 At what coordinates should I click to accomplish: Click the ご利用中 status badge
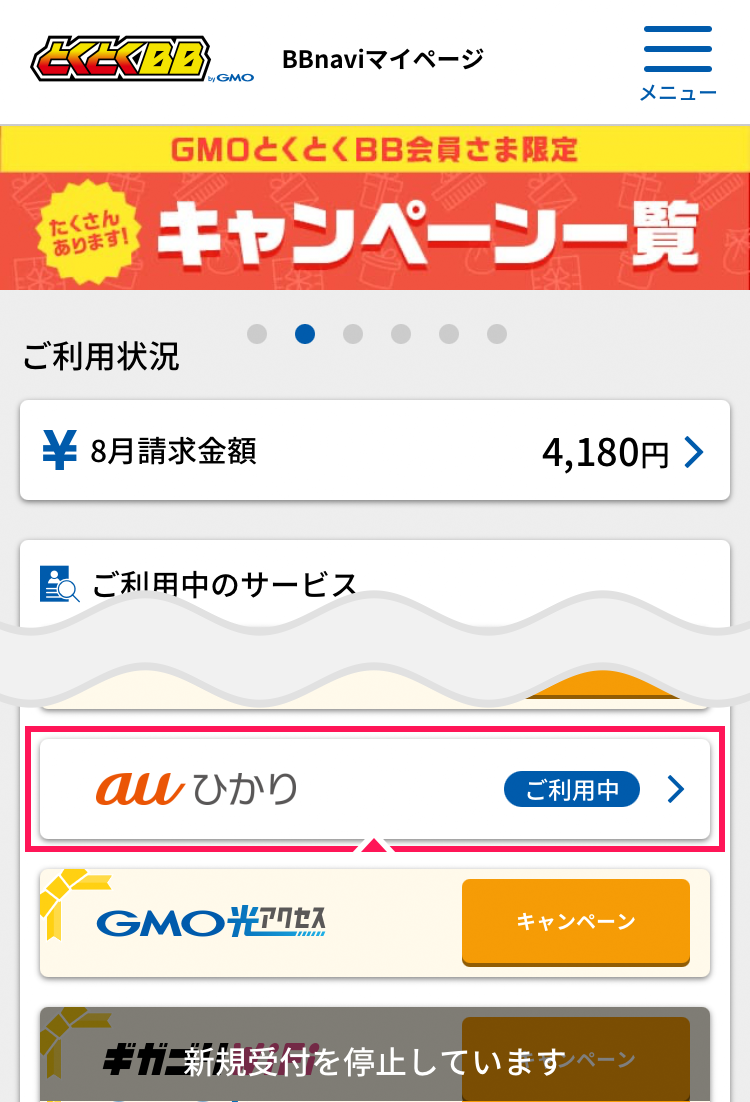click(571, 789)
